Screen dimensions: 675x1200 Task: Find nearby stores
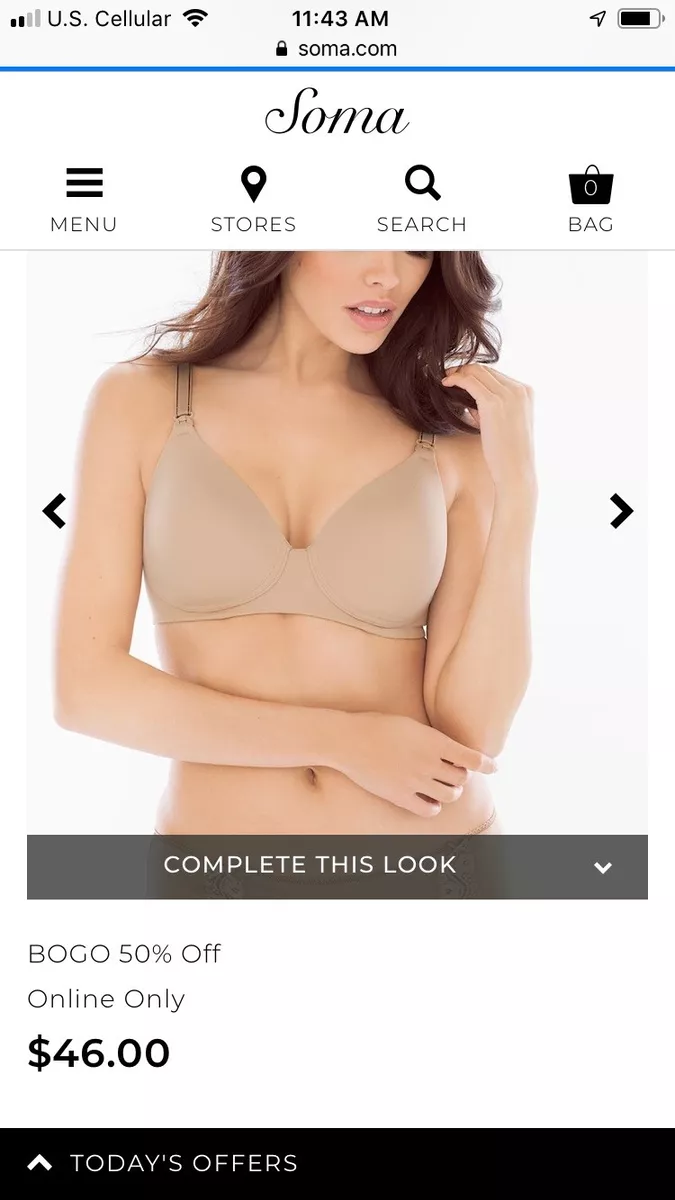(253, 201)
